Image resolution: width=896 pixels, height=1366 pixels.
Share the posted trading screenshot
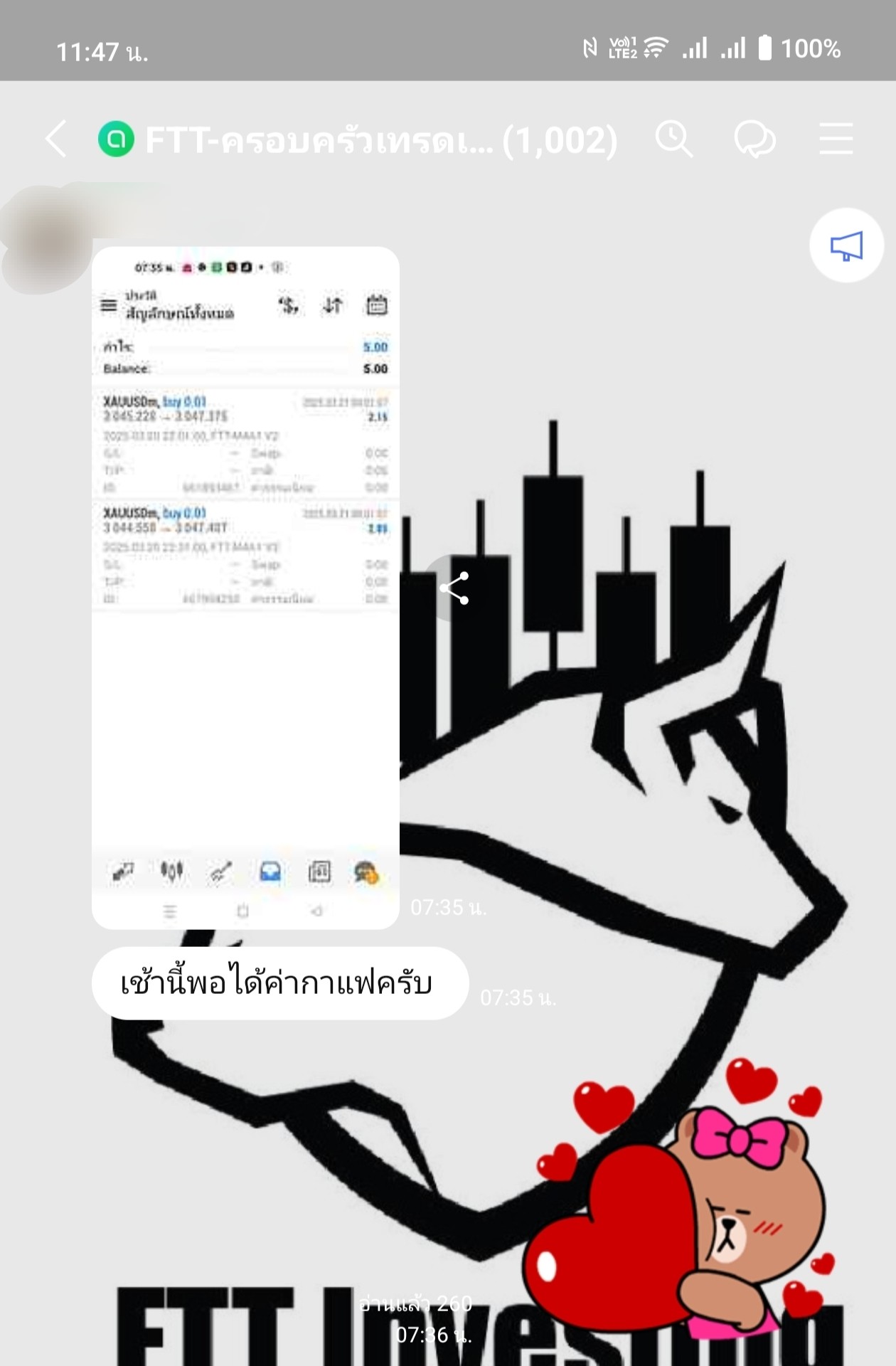pos(454,588)
